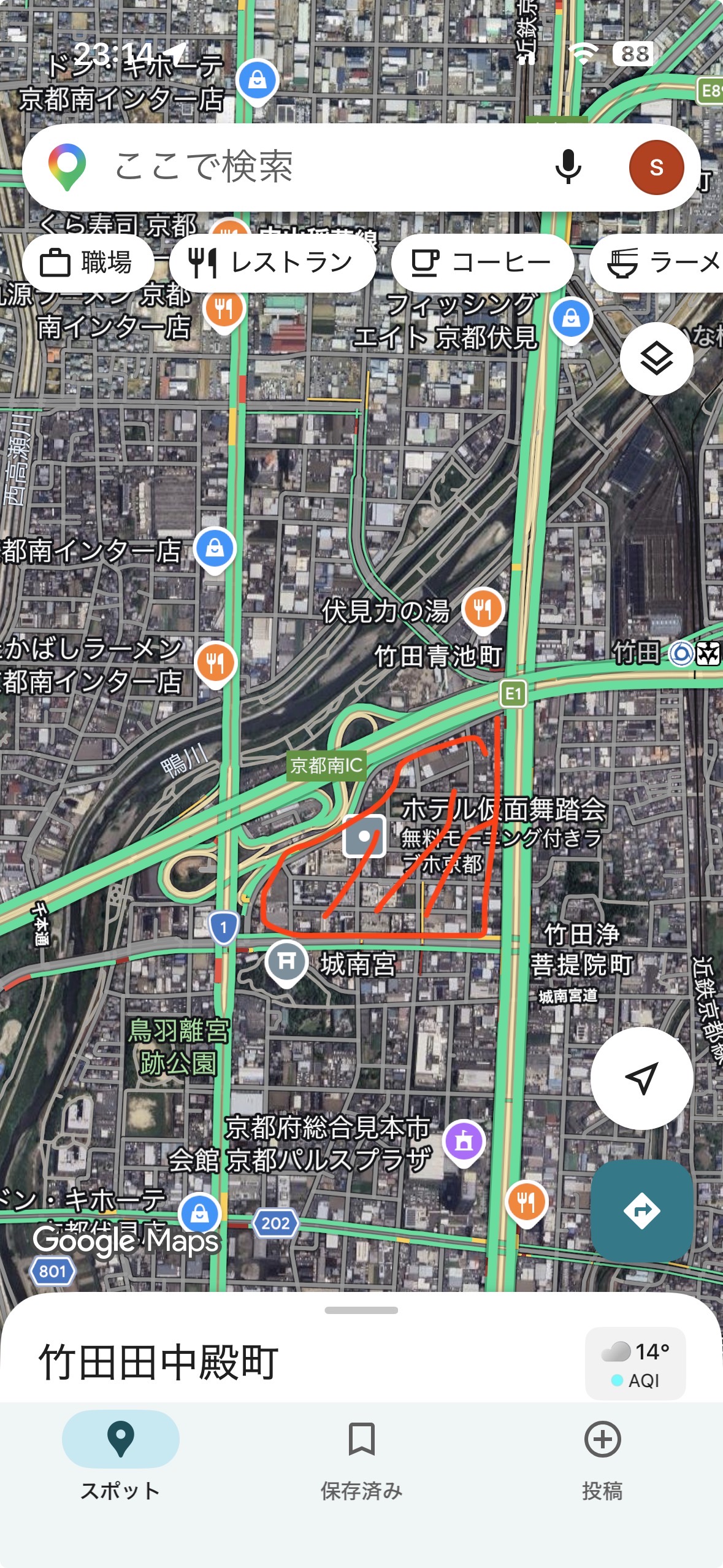View the 14° weather and AQI info
The height and width of the screenshot is (1568, 723).
coord(635,1363)
